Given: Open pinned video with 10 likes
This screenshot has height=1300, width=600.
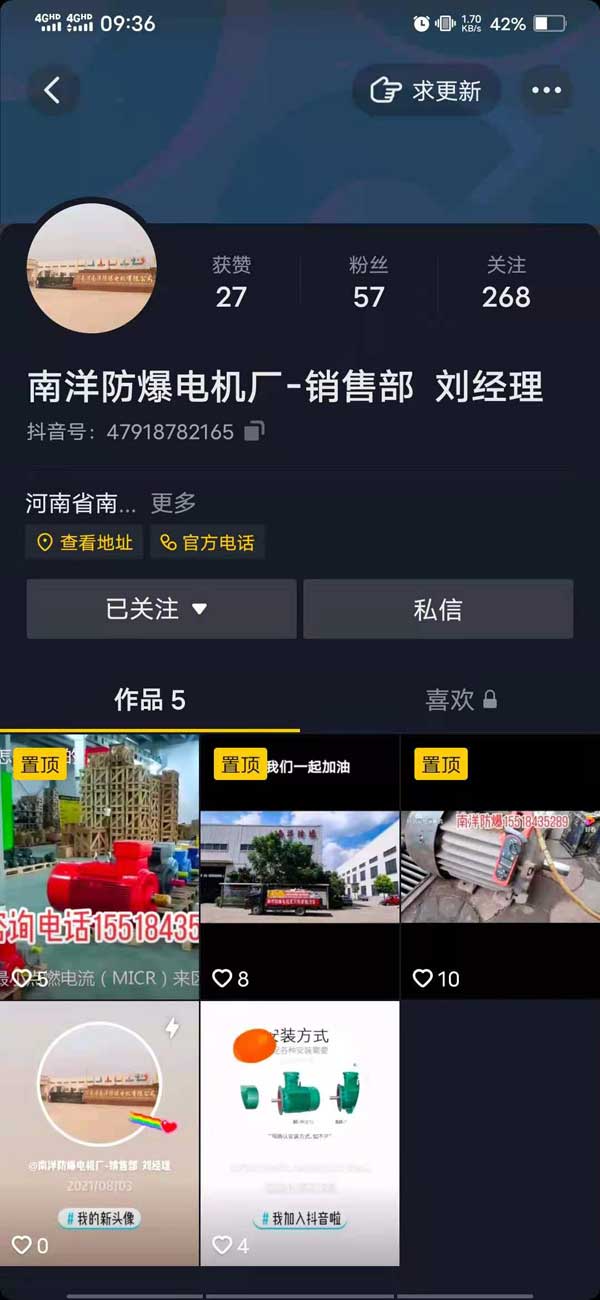Looking at the screenshot, I should 500,866.
